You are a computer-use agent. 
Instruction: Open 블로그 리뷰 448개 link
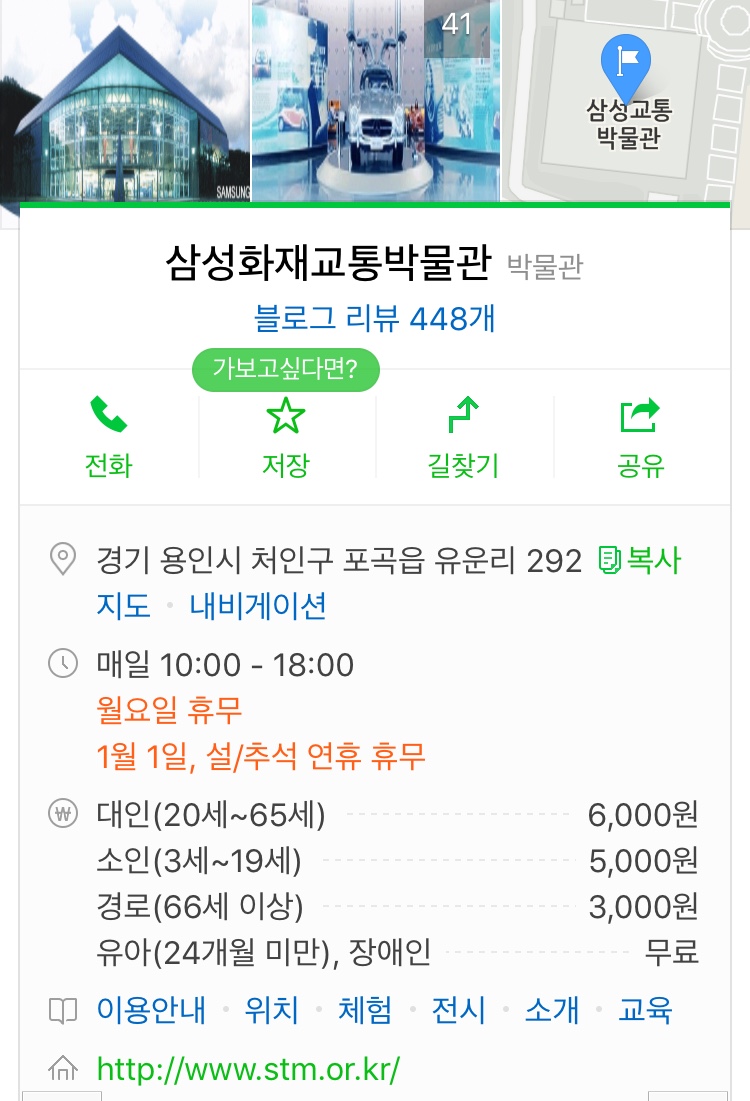click(x=375, y=318)
